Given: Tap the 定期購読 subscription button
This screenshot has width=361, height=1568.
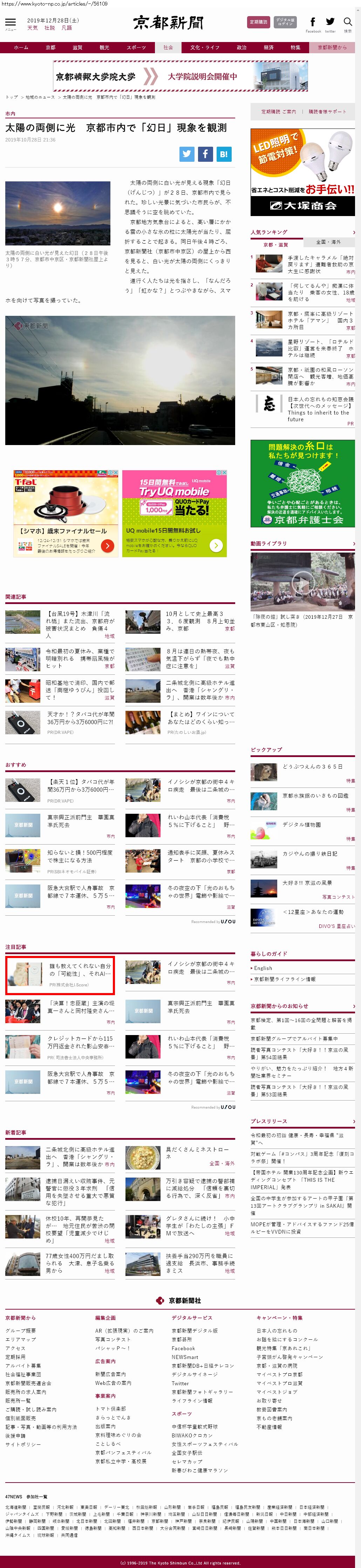Looking at the screenshot, I should click(x=258, y=22).
